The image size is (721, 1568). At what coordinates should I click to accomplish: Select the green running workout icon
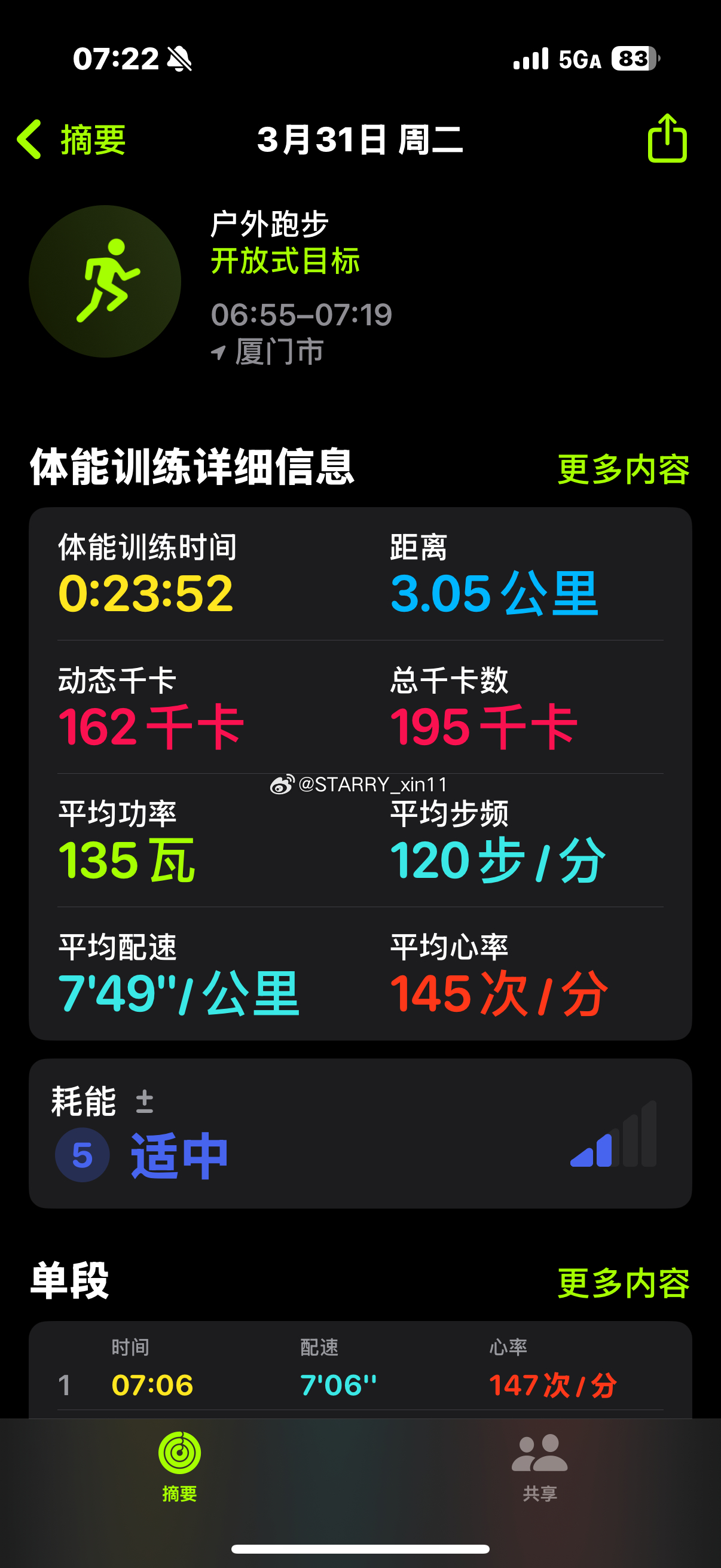point(107,280)
